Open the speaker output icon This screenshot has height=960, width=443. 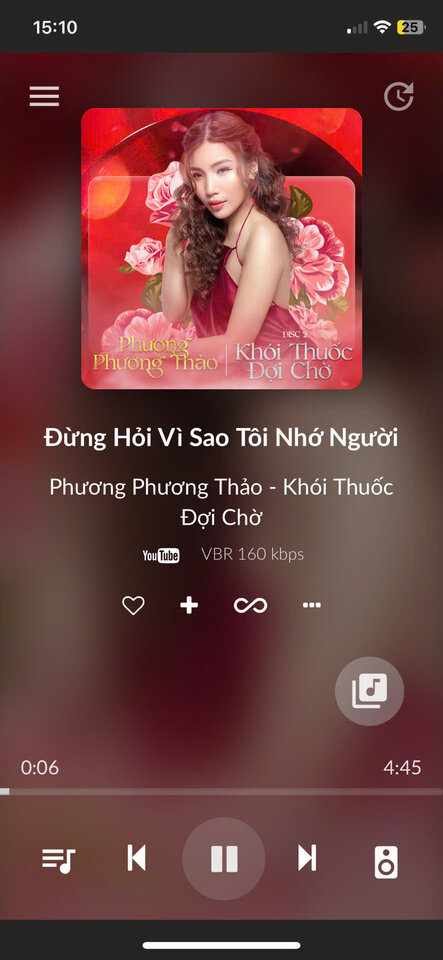coord(386,862)
